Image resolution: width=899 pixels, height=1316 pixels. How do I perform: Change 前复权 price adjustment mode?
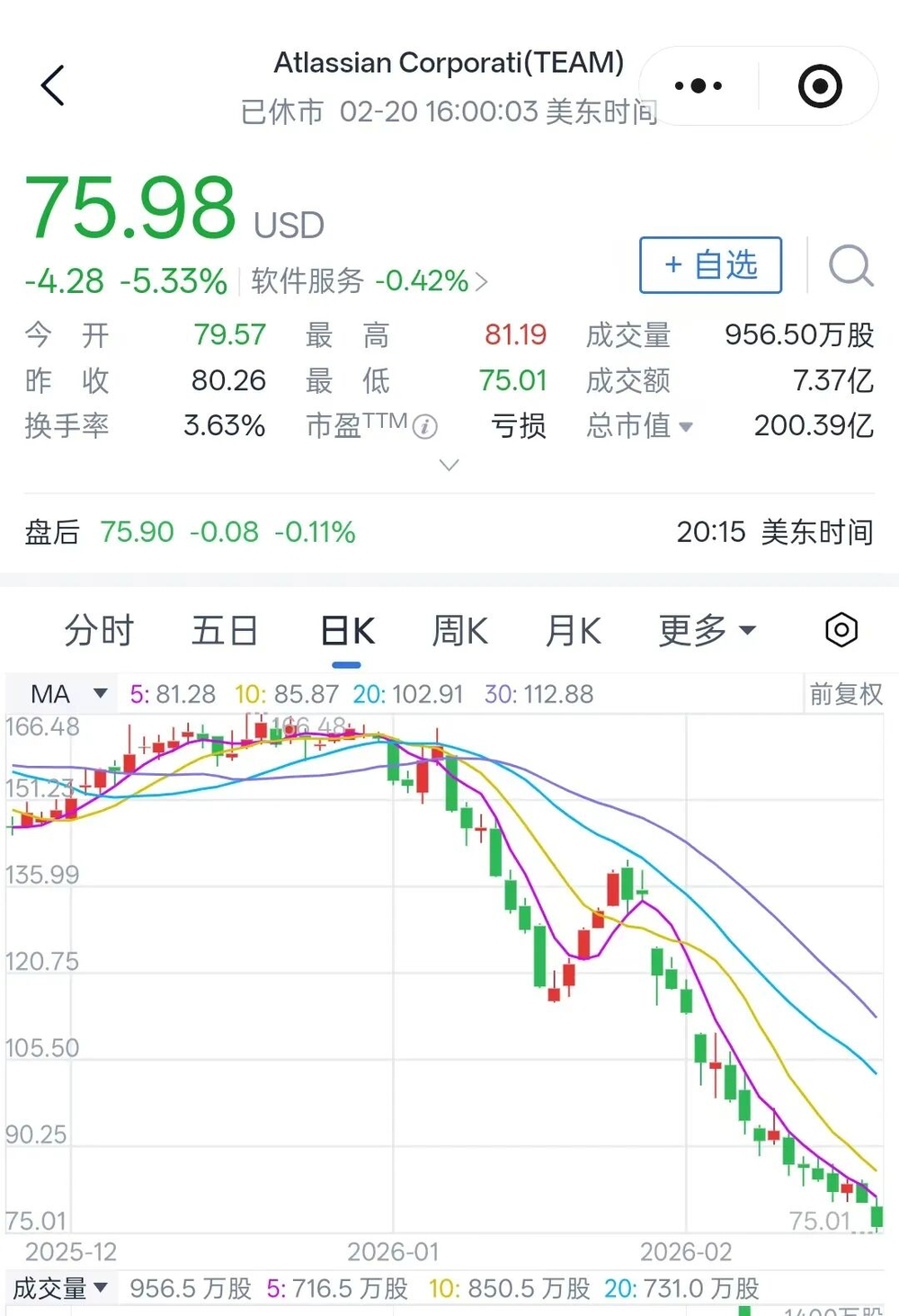coord(845,694)
